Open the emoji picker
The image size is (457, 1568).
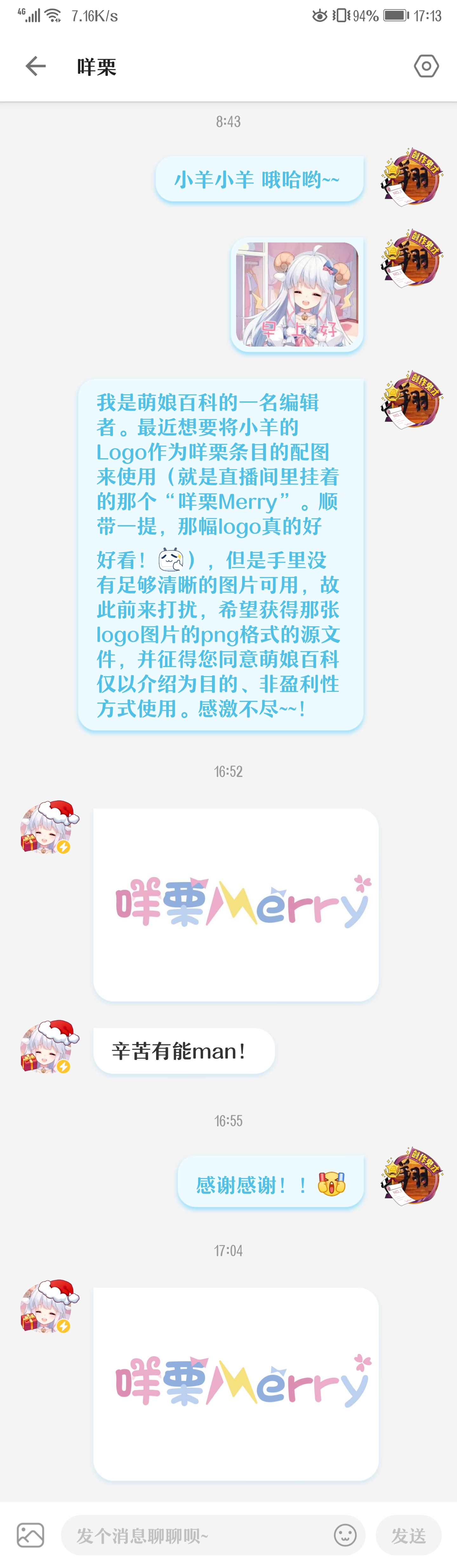click(345, 1535)
